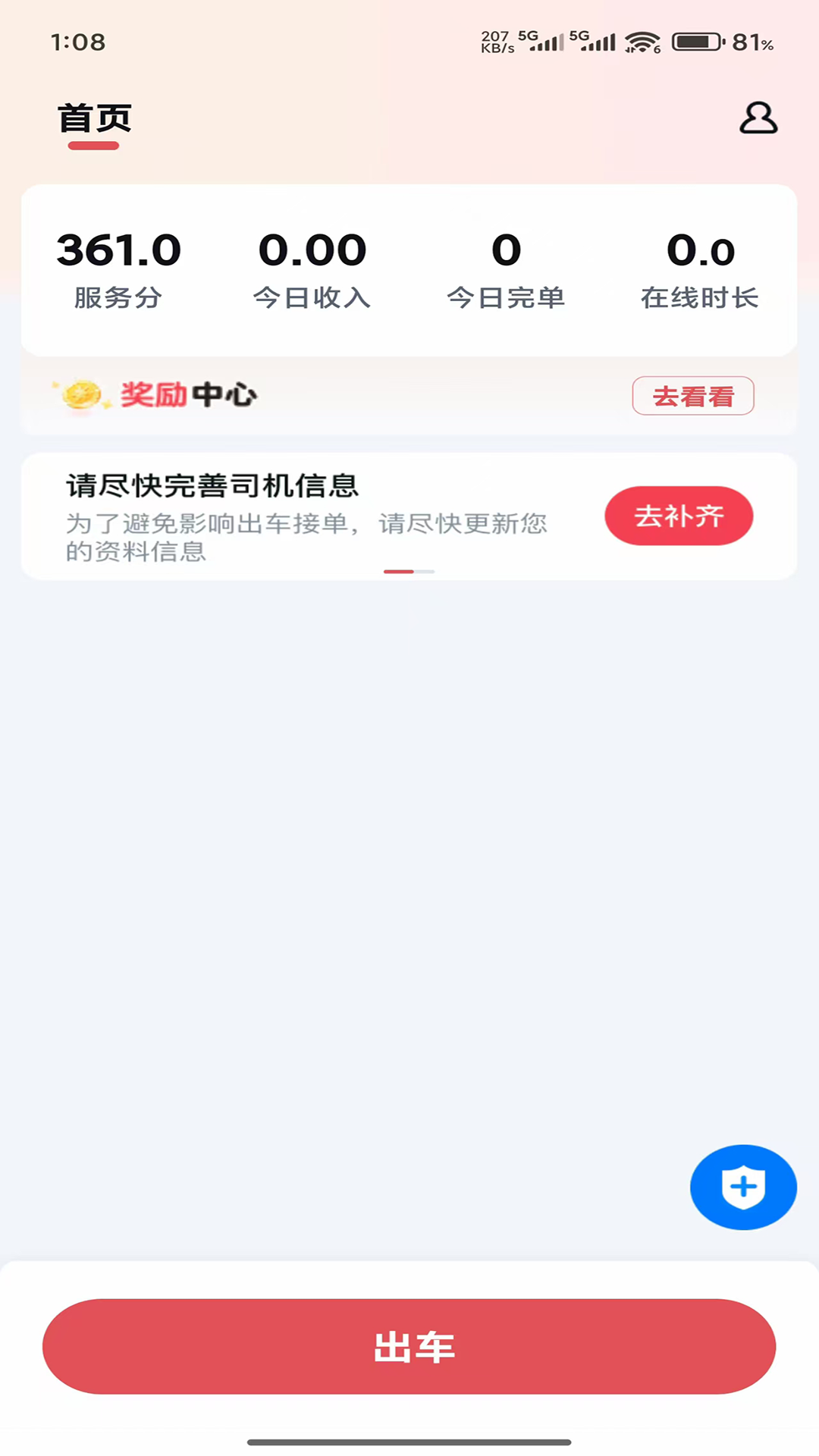Image resolution: width=819 pixels, height=1456 pixels.
Task: Check the Wi-Fi status icon
Action: (641, 42)
